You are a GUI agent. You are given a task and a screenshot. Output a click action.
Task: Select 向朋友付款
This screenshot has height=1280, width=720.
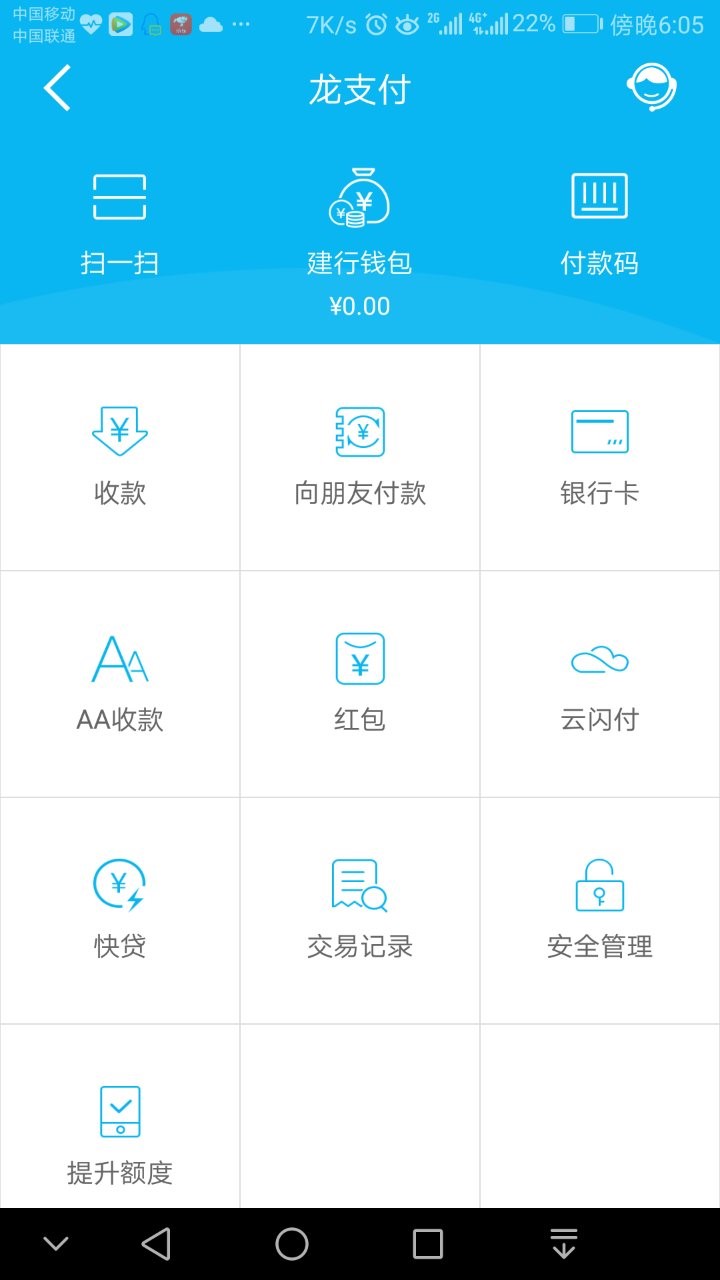click(x=360, y=457)
